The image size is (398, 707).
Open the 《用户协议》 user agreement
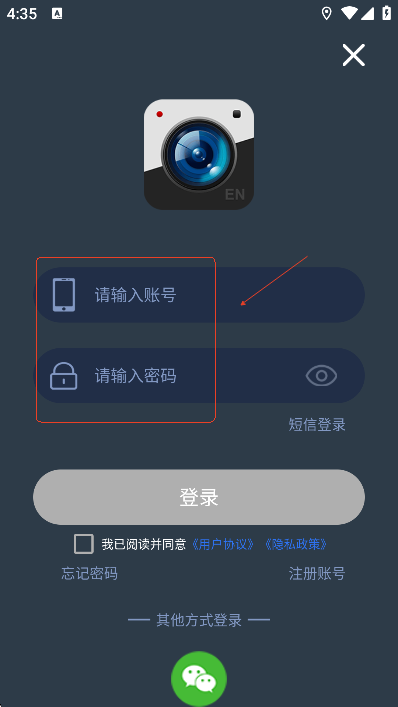tap(223, 544)
